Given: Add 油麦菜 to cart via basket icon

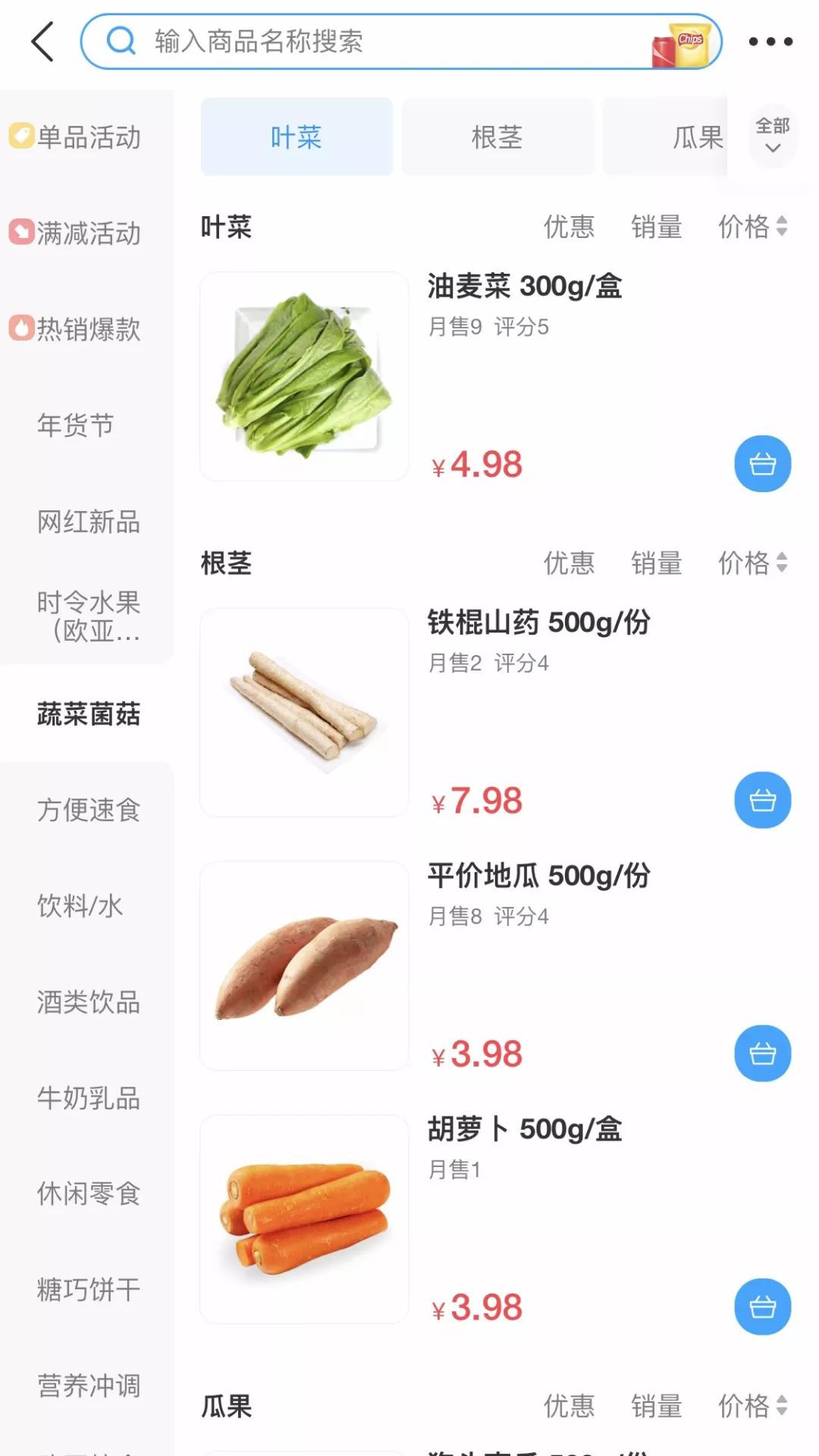Looking at the screenshot, I should click(x=761, y=463).
